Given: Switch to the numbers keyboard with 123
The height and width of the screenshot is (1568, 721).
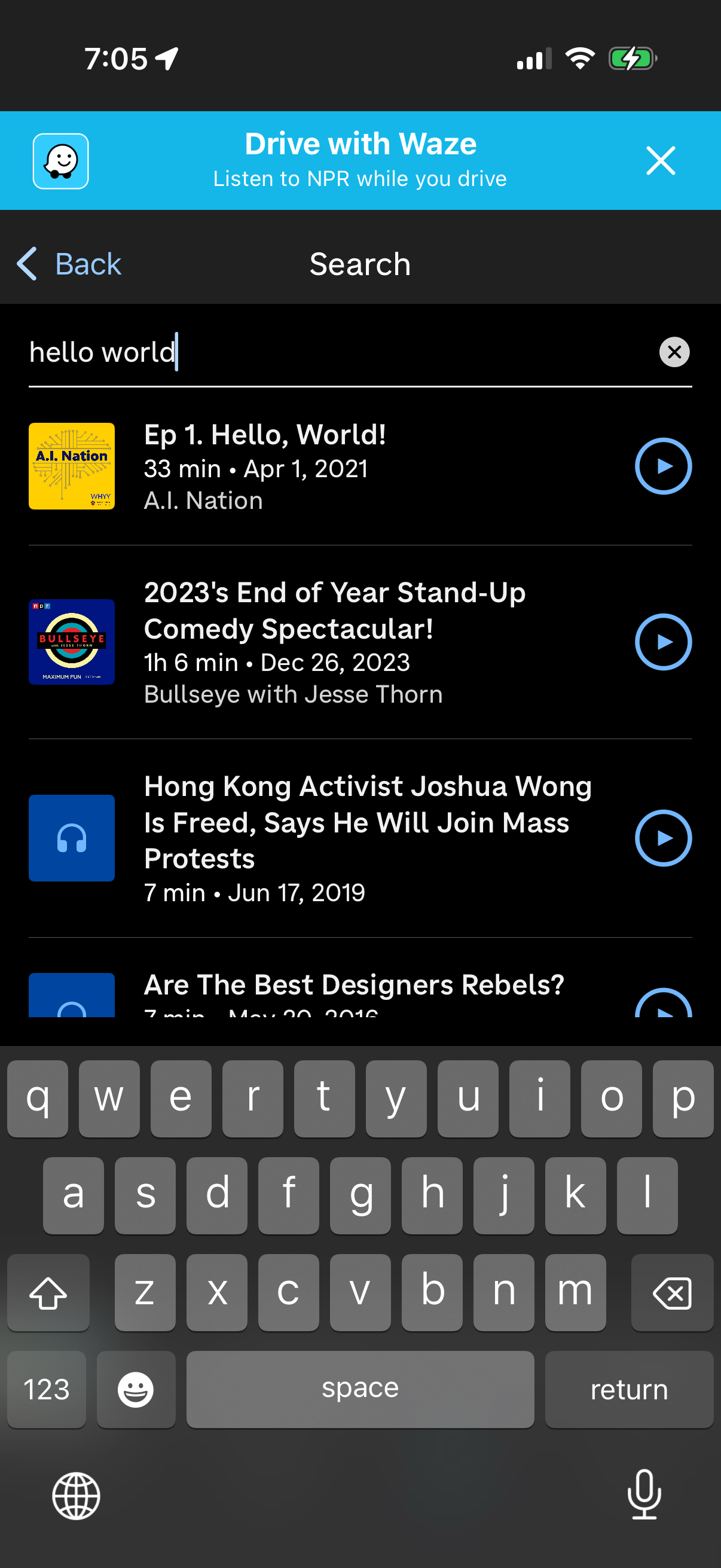Looking at the screenshot, I should click(x=46, y=1389).
